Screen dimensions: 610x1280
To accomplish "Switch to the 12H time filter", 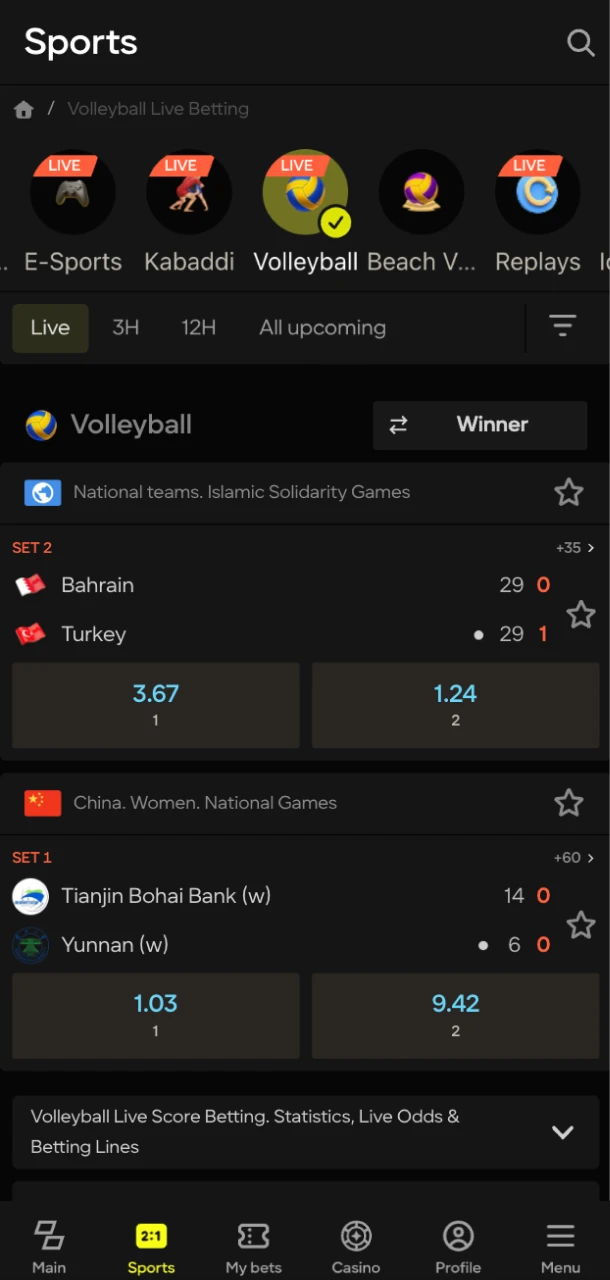I will click(x=198, y=328).
